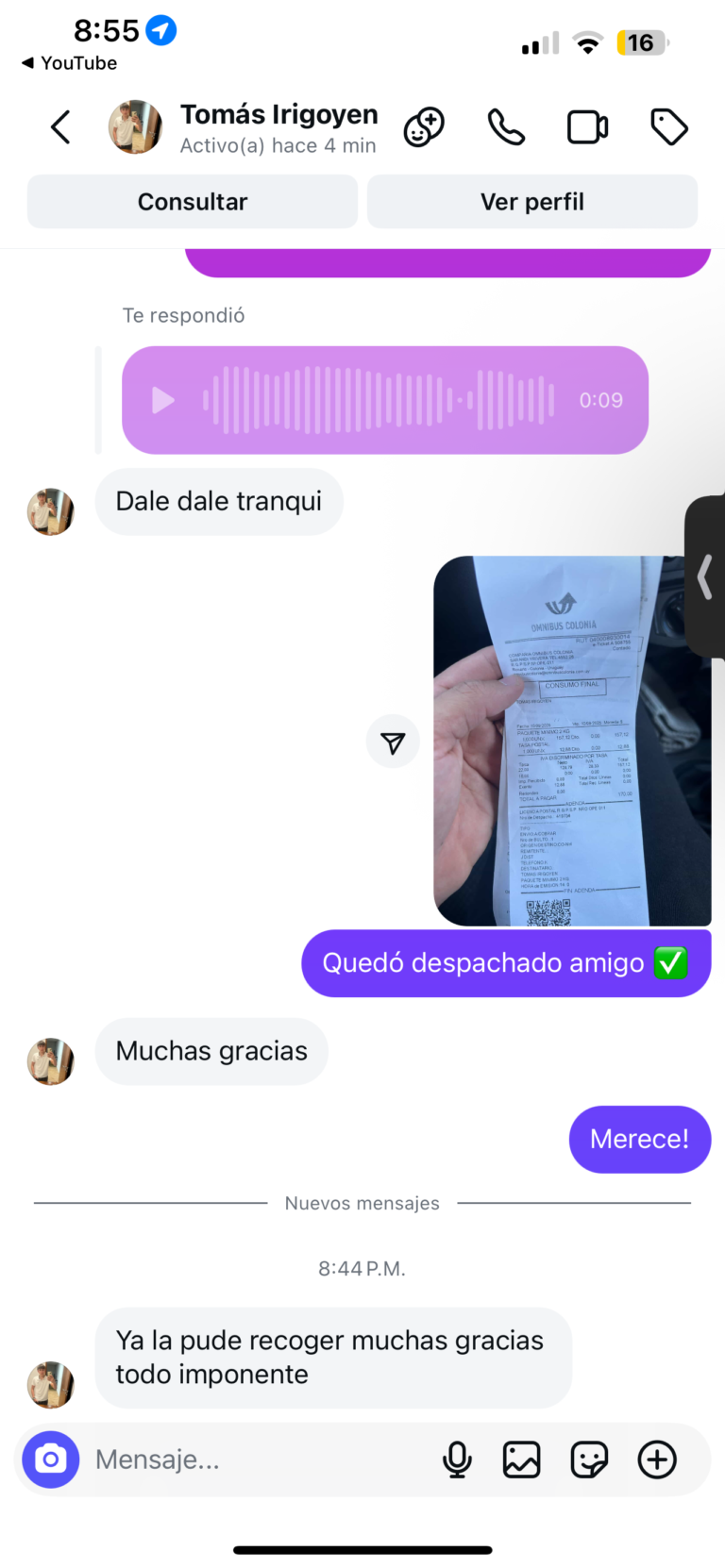Go back to the chat list

coord(61,127)
